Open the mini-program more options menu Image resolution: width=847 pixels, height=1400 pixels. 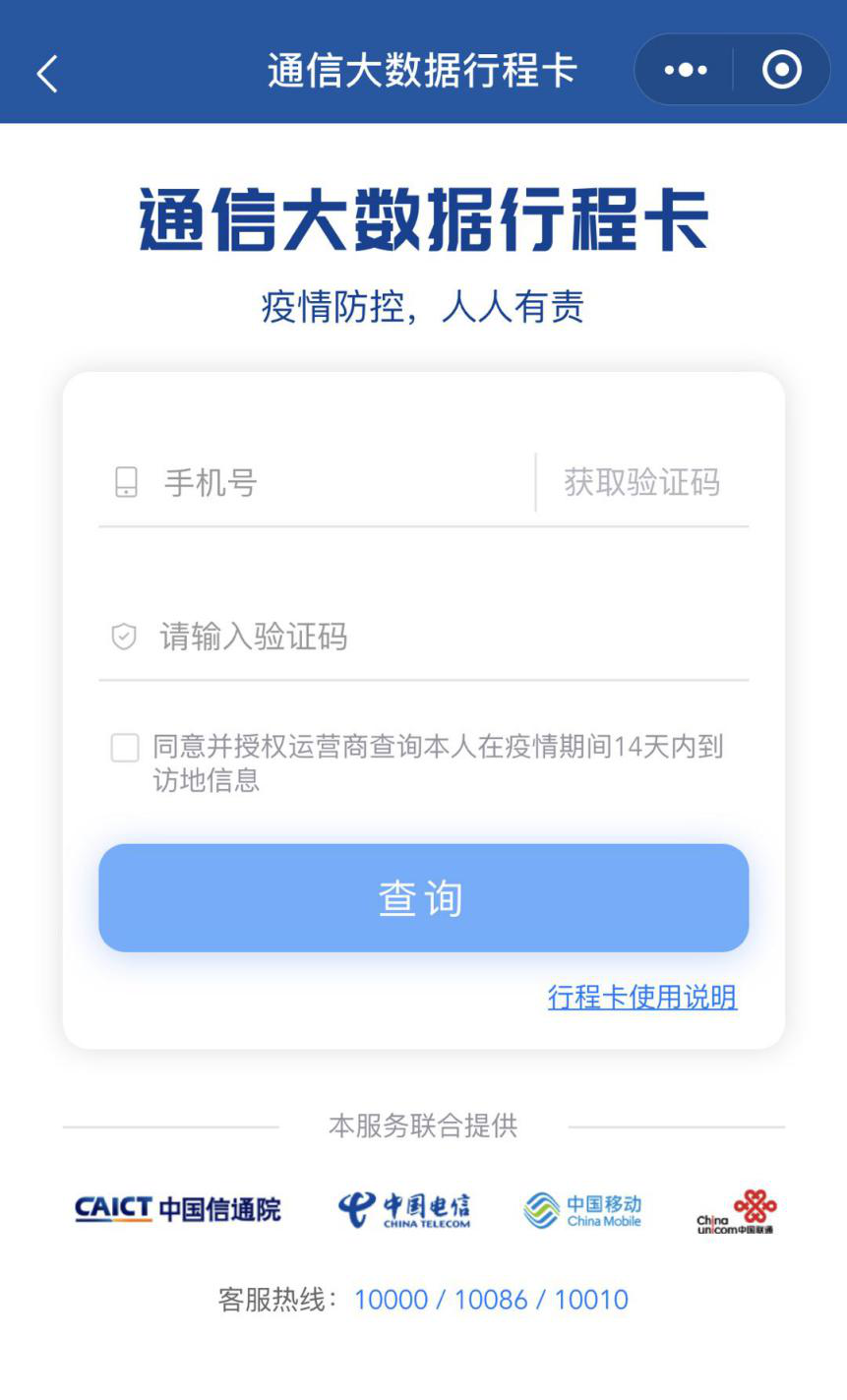[684, 69]
